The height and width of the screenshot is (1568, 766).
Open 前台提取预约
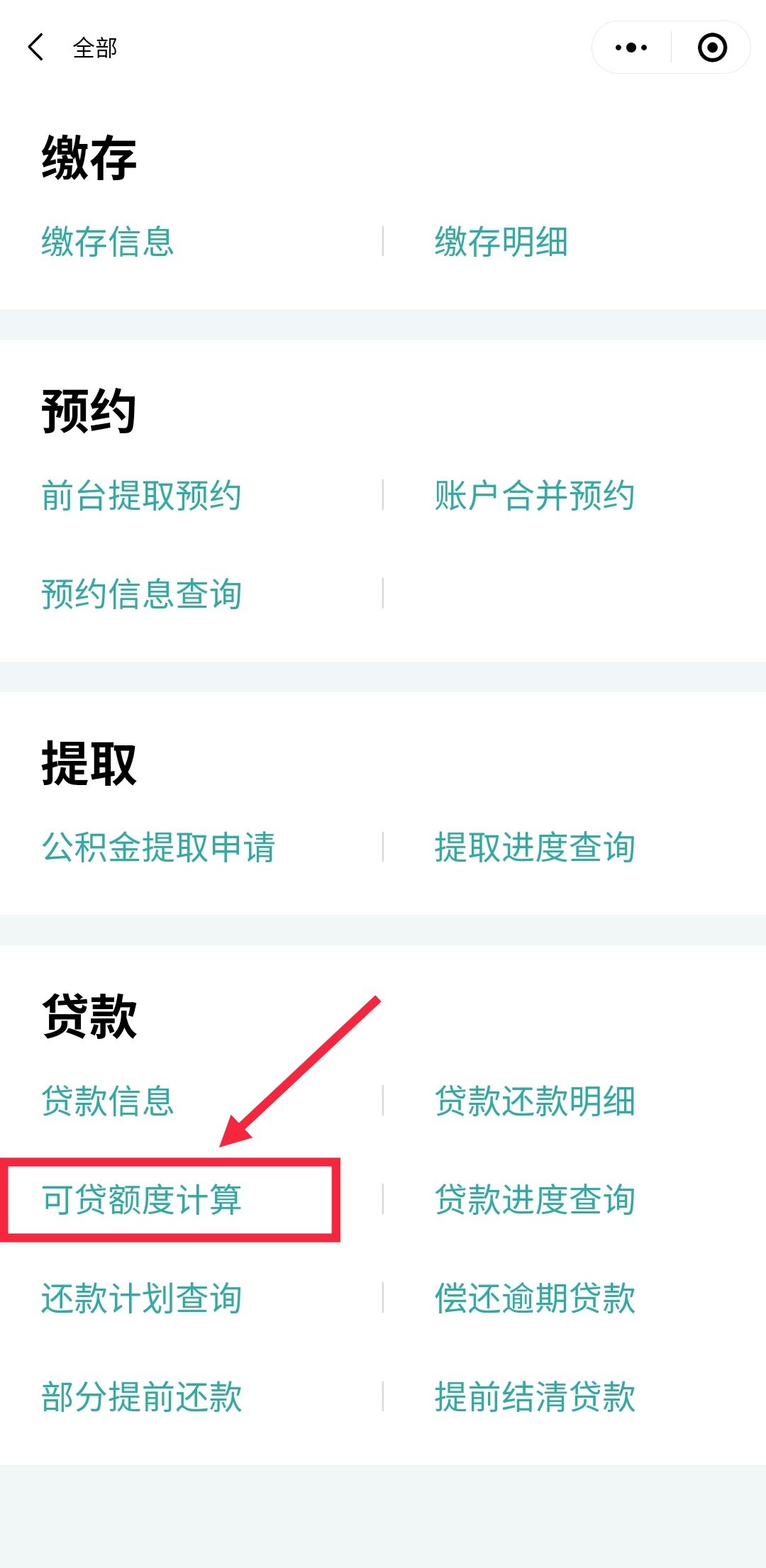click(141, 495)
